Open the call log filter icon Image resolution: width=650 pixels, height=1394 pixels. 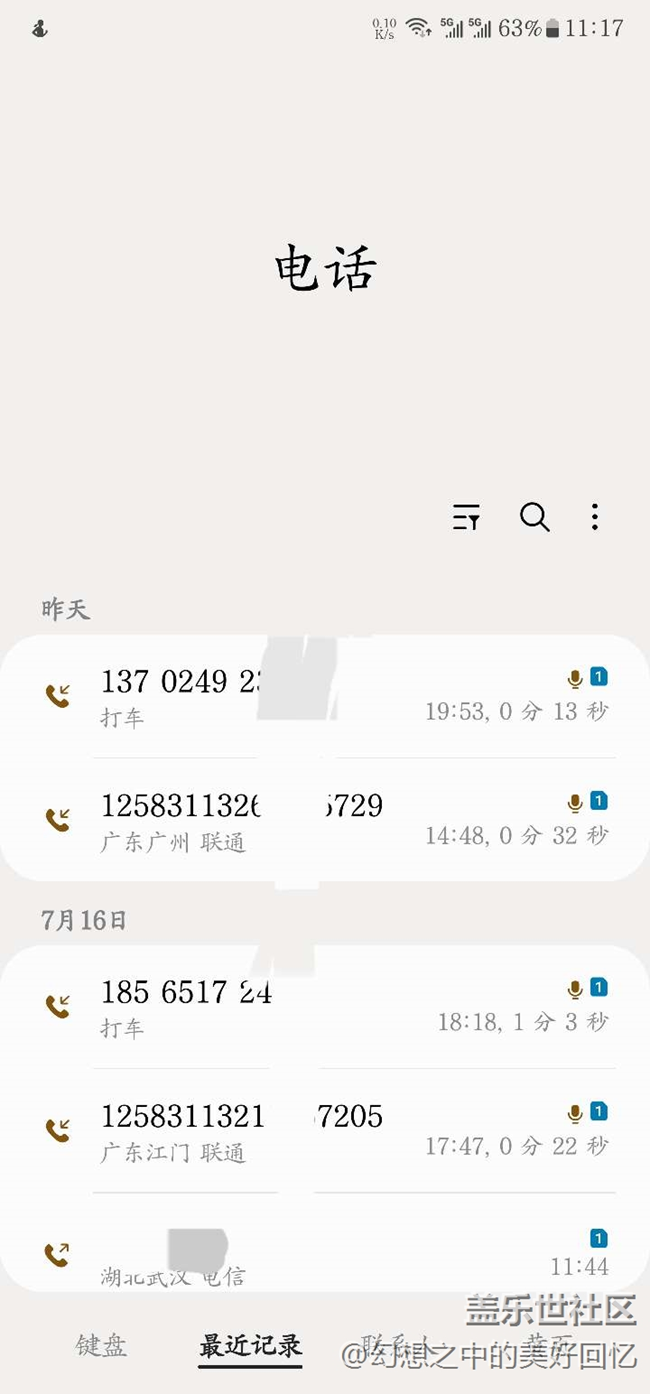[466, 517]
